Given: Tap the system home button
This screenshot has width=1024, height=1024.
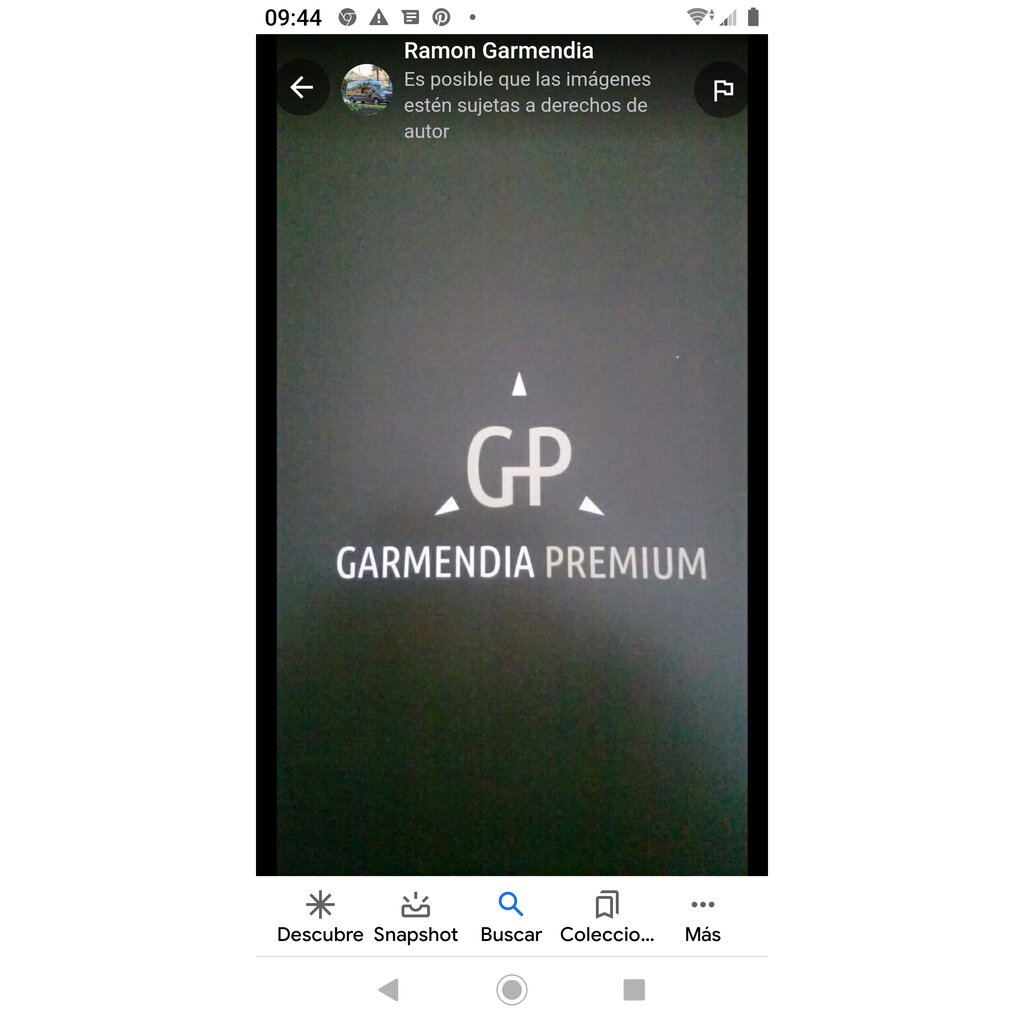Looking at the screenshot, I should pyautogui.click(x=512, y=990).
